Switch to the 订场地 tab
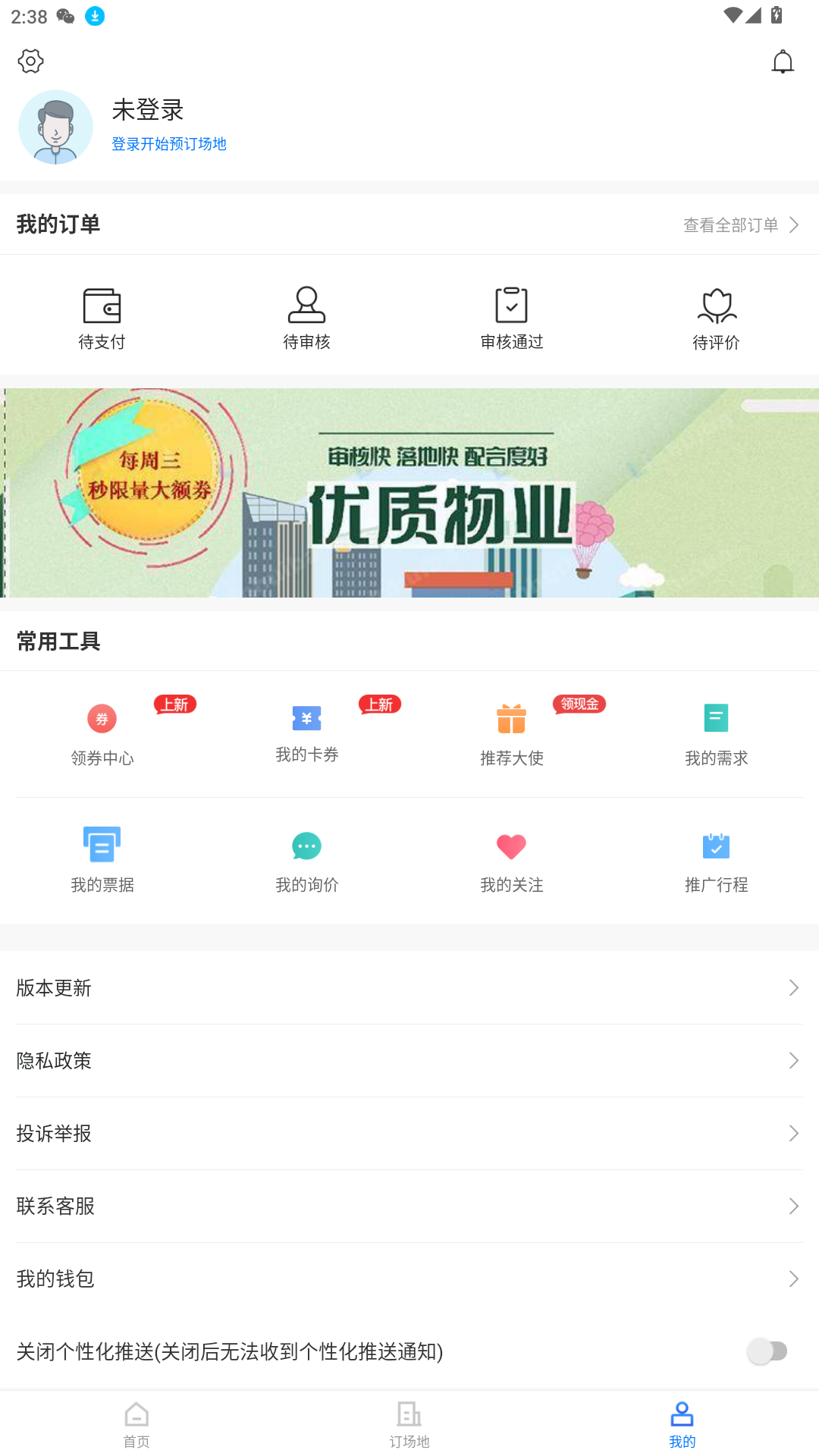 (409, 1424)
